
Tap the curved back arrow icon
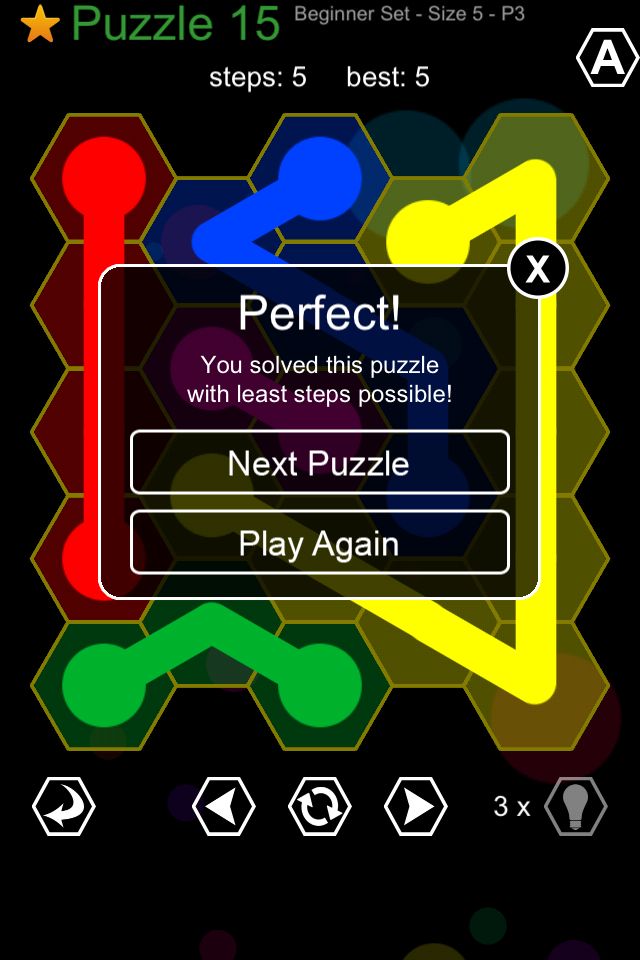pyautogui.click(x=64, y=806)
